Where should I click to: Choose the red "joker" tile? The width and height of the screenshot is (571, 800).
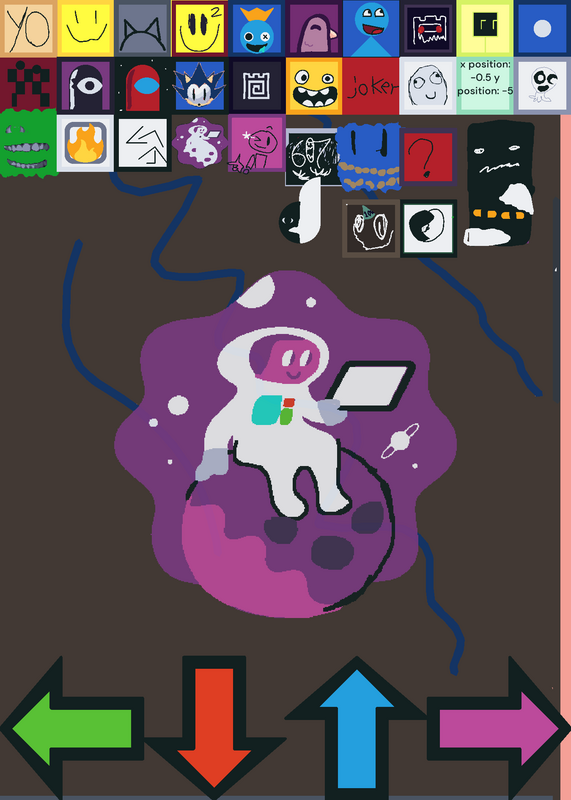point(371,86)
